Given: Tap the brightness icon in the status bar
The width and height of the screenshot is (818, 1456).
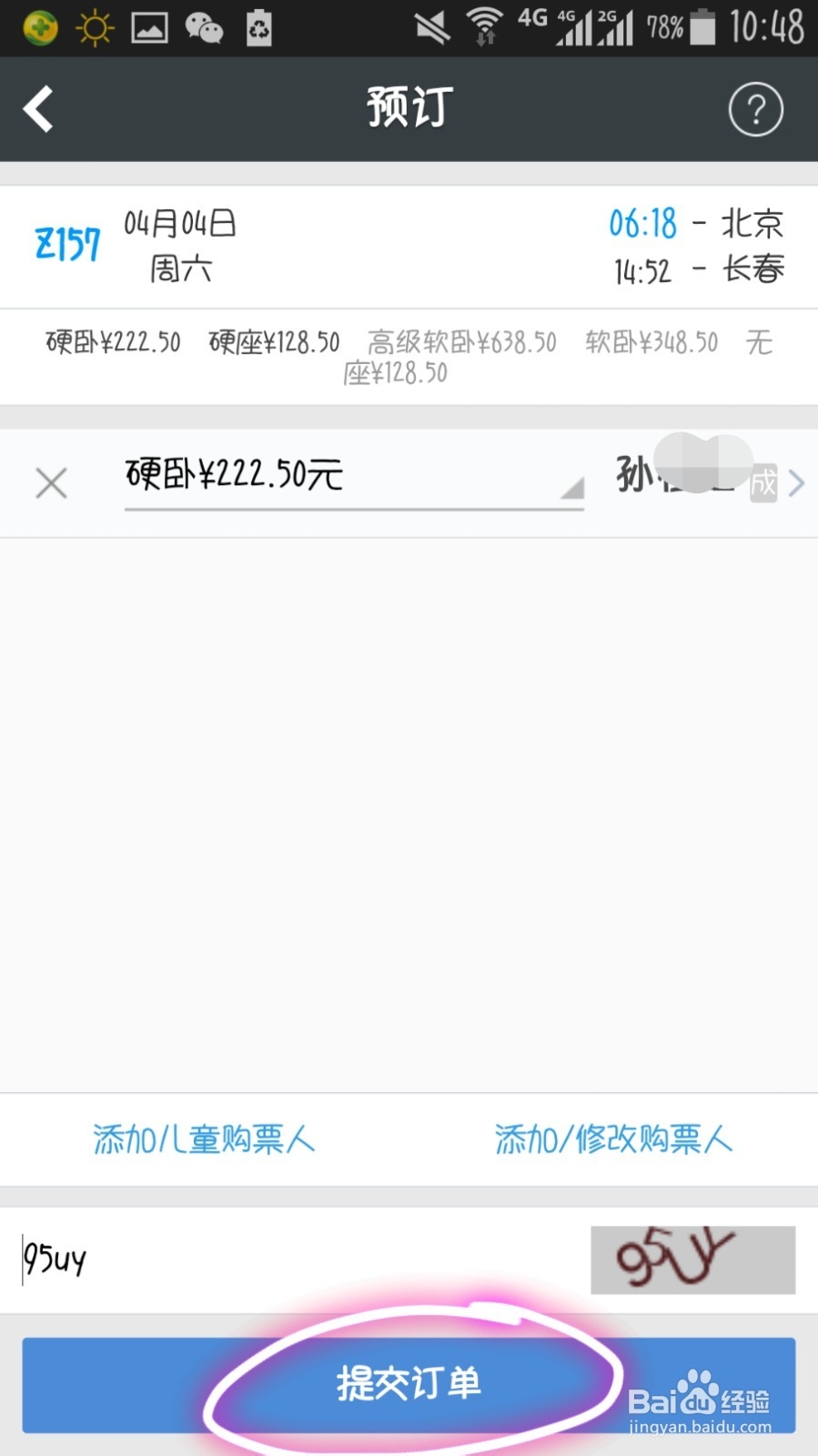Looking at the screenshot, I should coord(94,27).
